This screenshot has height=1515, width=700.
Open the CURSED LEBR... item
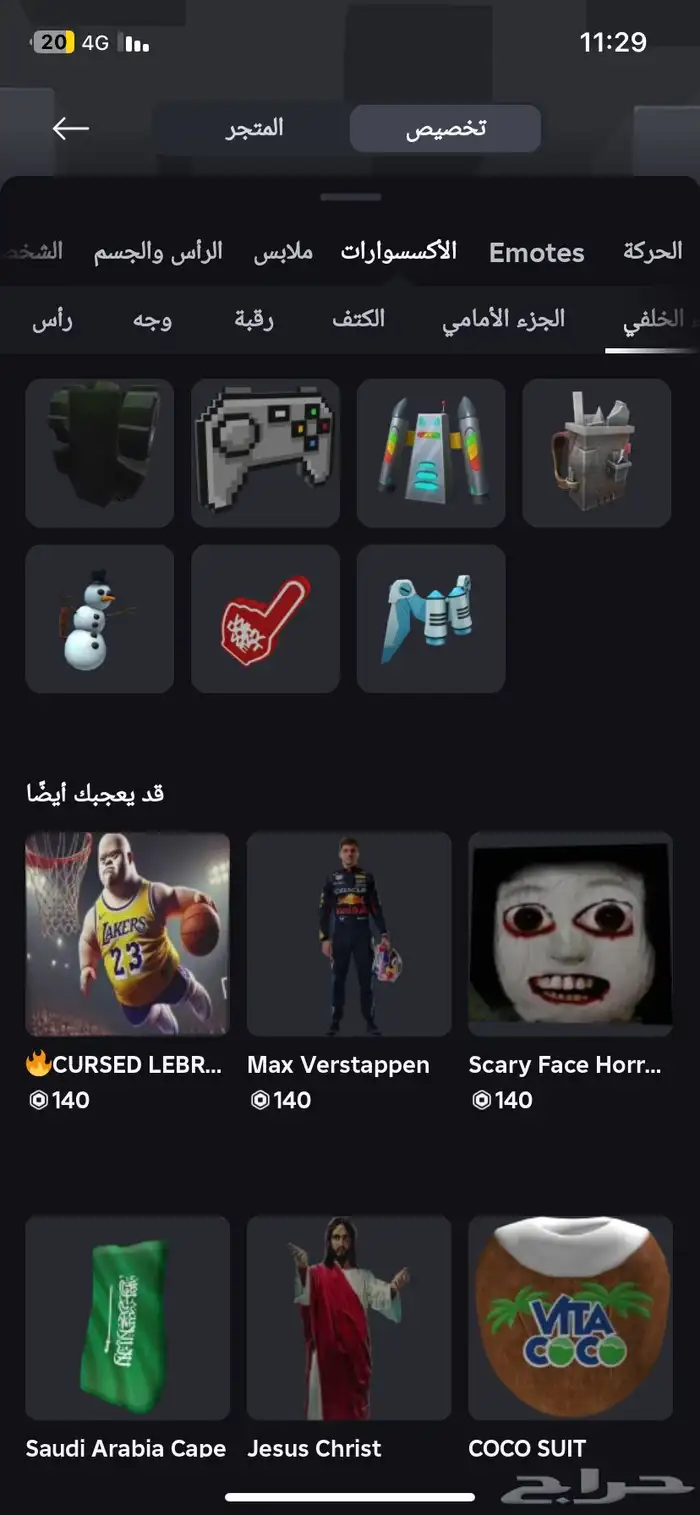(127, 934)
